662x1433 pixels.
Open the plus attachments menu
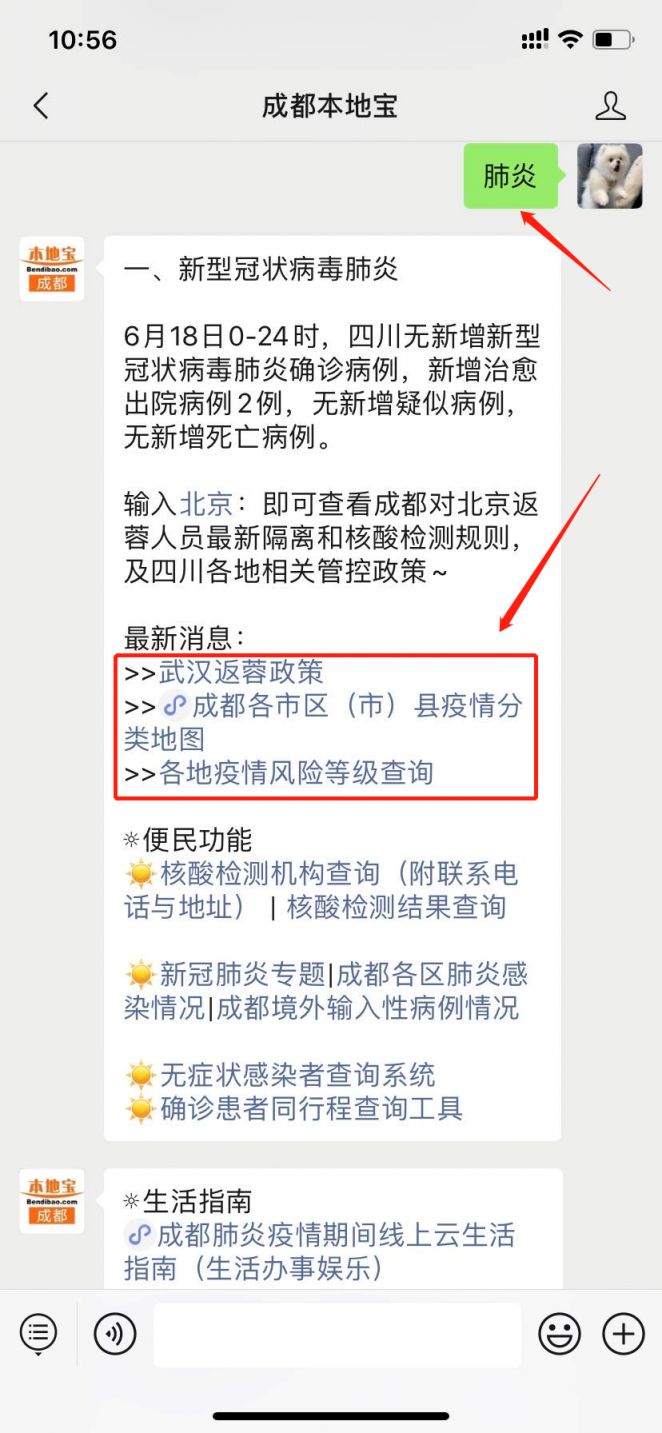[623, 1334]
